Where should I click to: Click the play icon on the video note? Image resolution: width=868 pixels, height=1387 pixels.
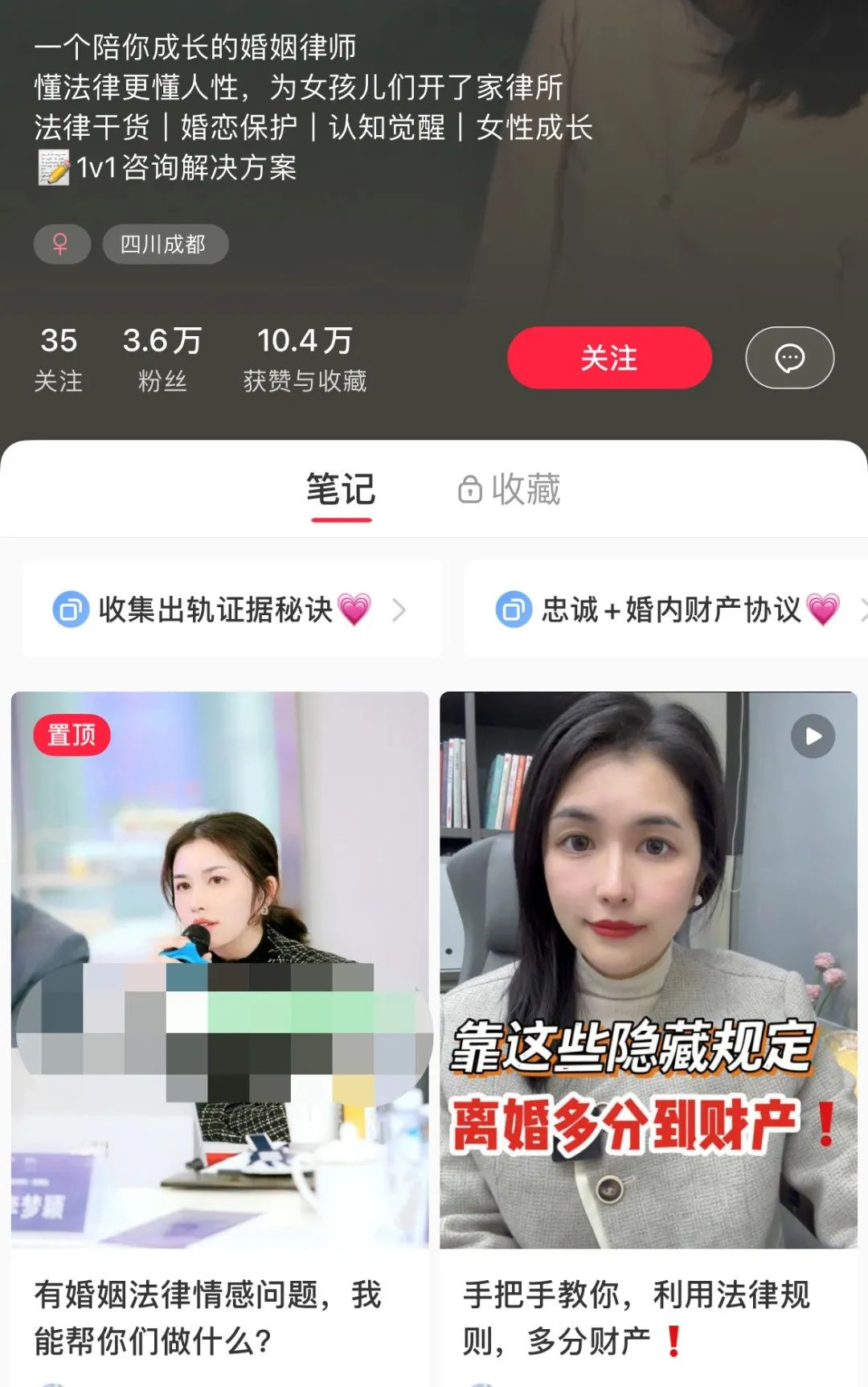(x=812, y=736)
